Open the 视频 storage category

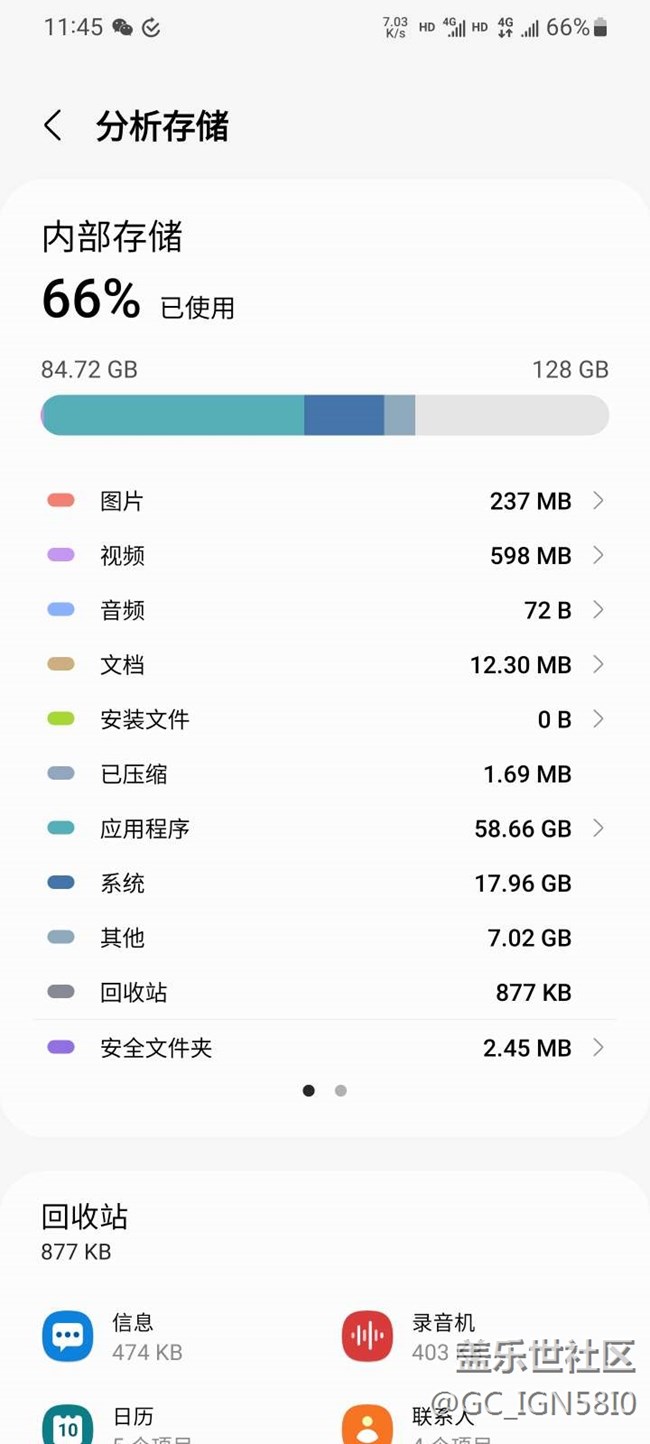coord(325,555)
